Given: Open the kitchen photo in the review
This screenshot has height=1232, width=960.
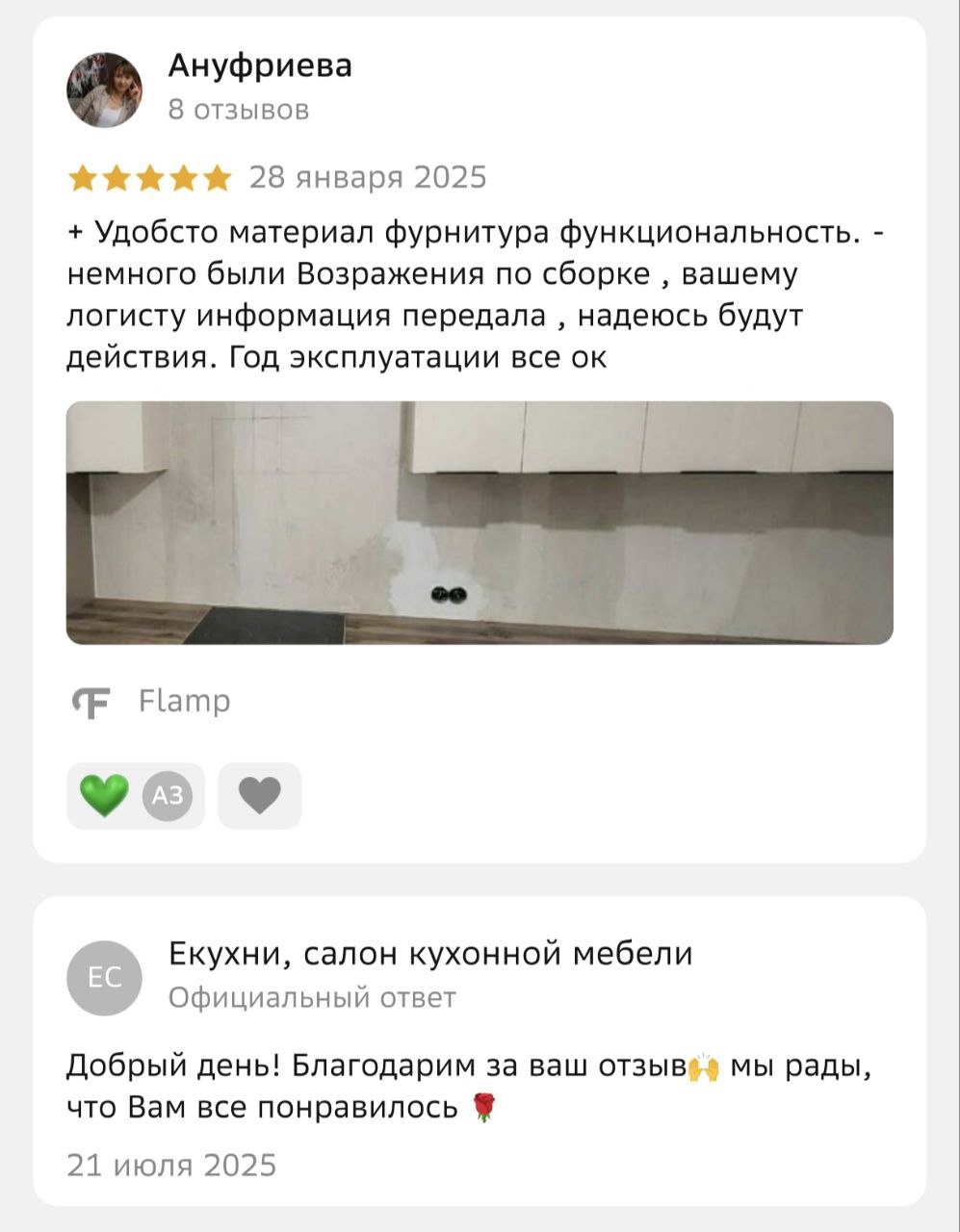Looking at the screenshot, I should pyautogui.click(x=480, y=523).
